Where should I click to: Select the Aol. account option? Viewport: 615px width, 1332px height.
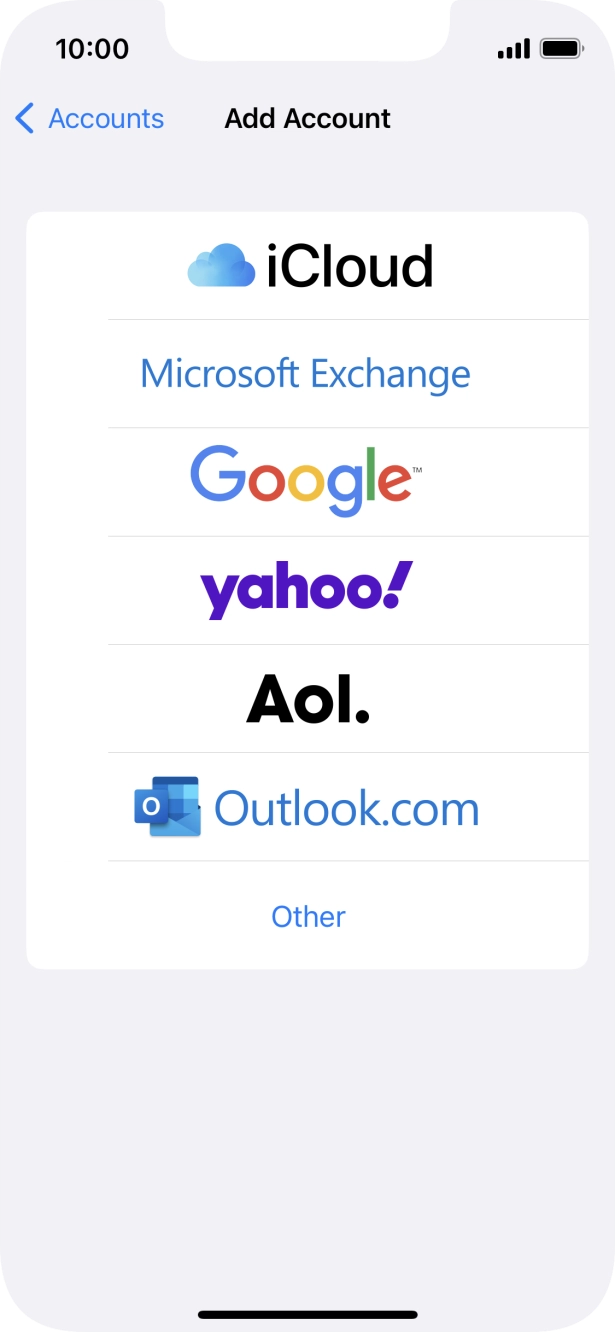click(307, 698)
